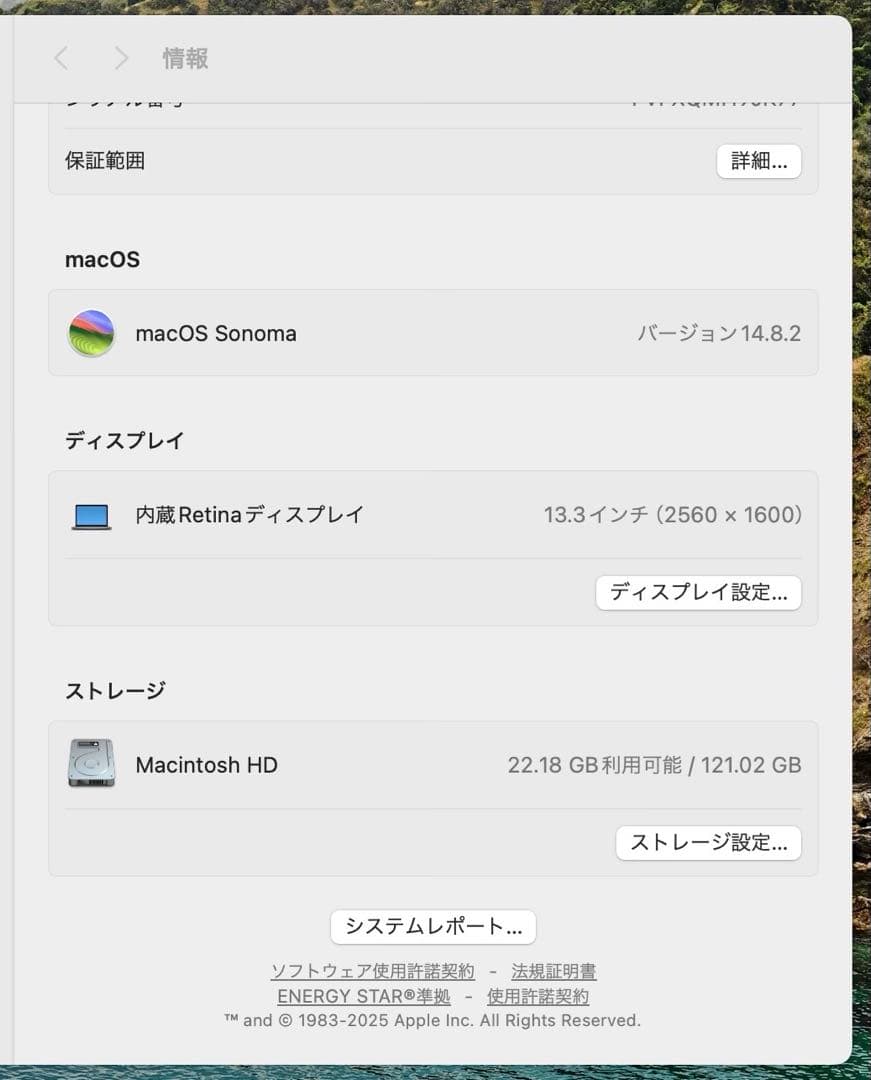Click the 内蔵Retinaディスプレイ laptop icon

pos(91,514)
